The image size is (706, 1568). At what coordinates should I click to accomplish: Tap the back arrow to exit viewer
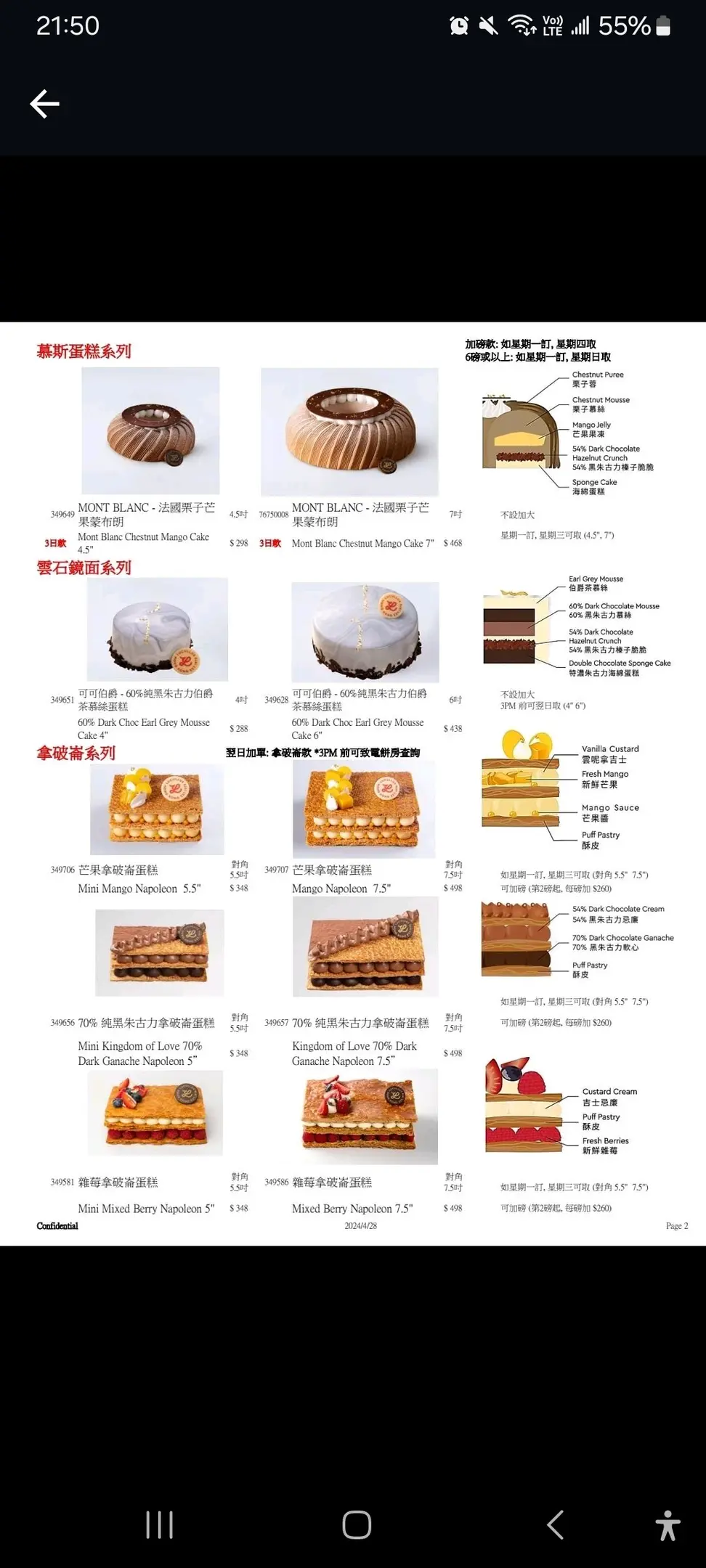coord(44,104)
